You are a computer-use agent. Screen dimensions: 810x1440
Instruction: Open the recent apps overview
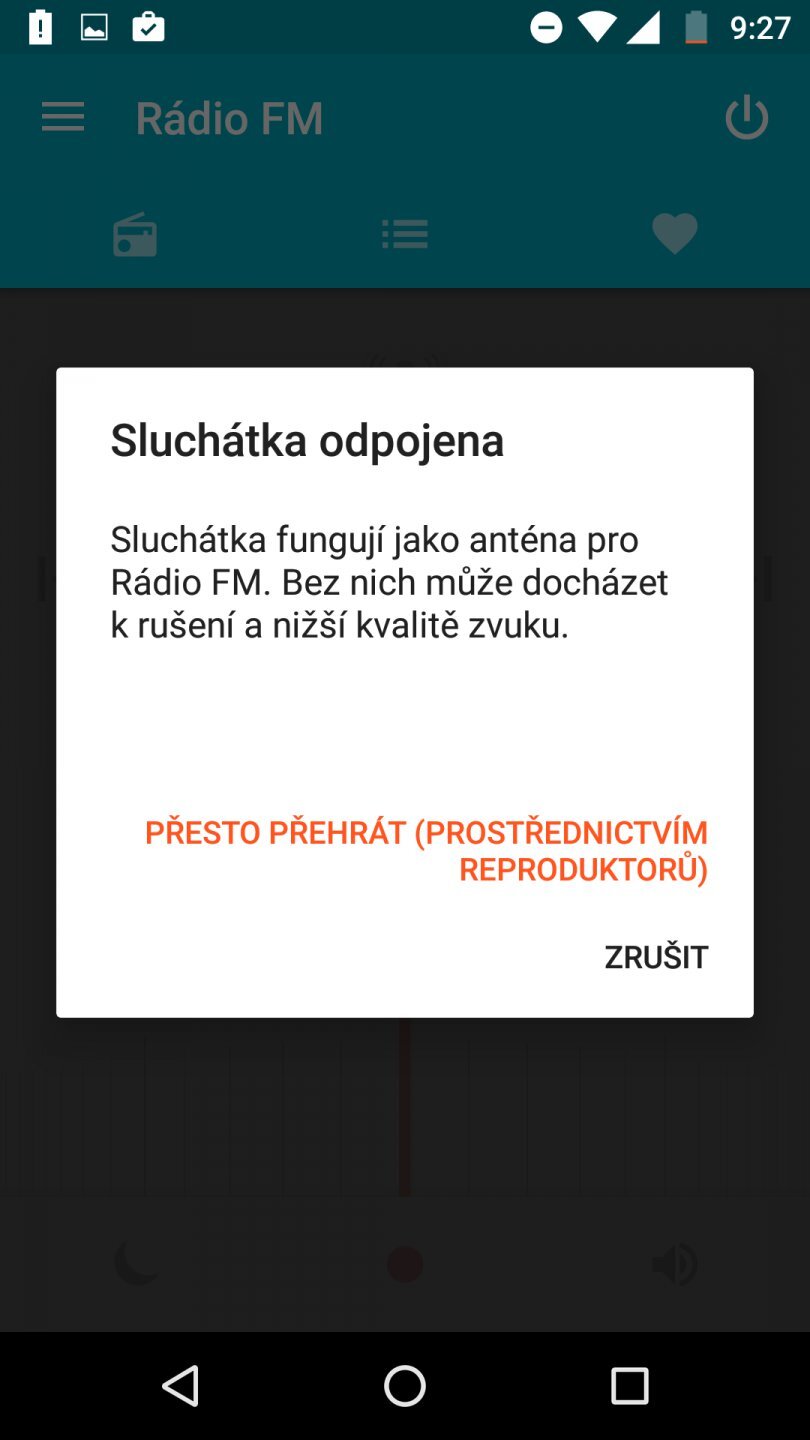point(629,1386)
